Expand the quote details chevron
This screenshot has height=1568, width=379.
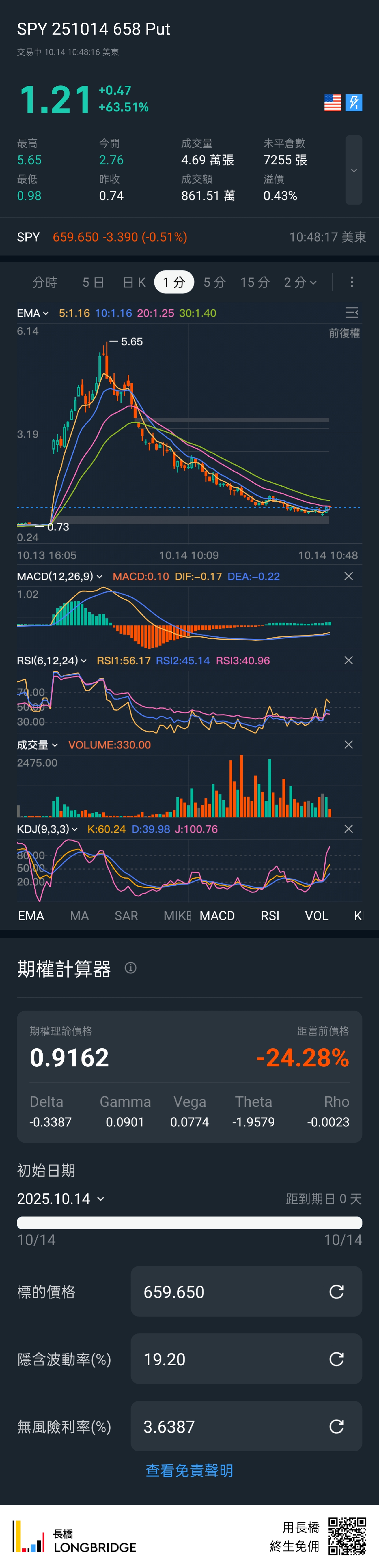pyautogui.click(x=353, y=171)
